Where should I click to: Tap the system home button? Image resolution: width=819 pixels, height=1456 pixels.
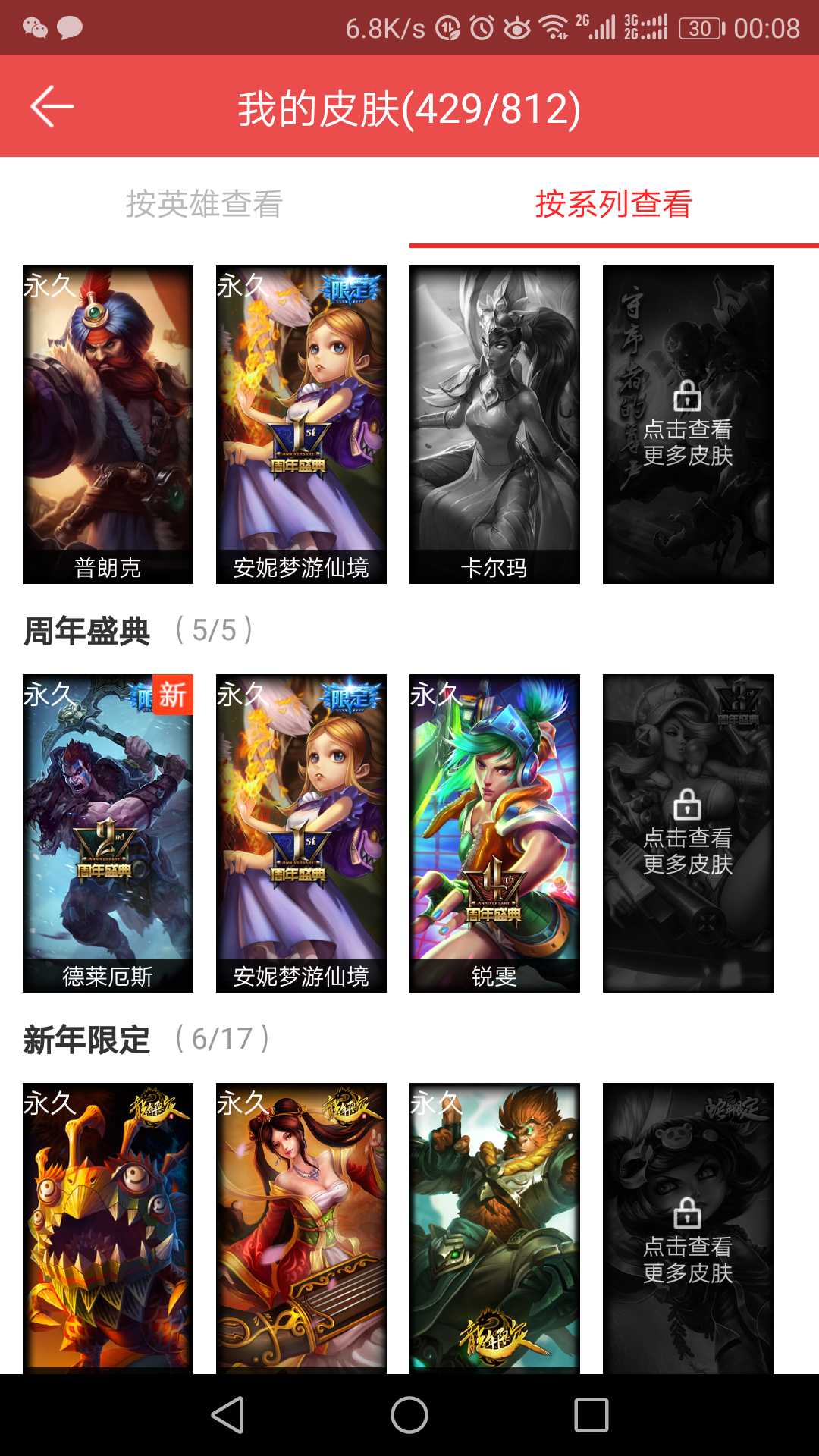409,1415
